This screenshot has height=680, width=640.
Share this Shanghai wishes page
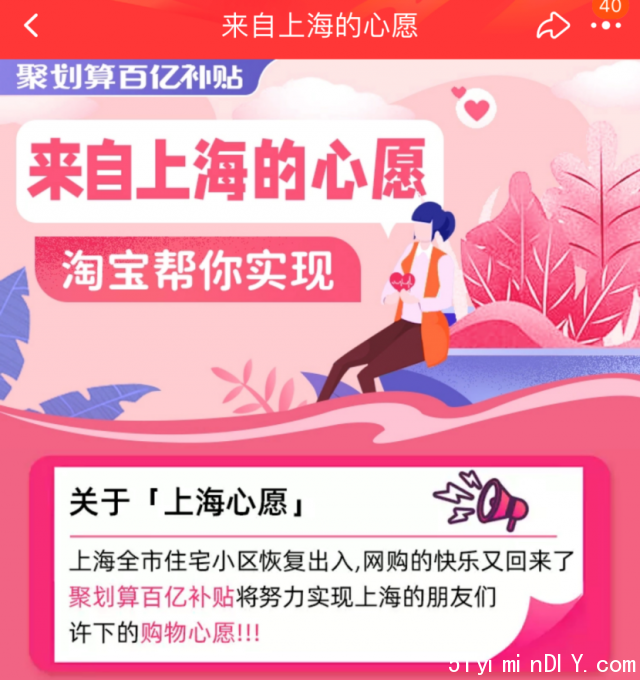pyautogui.click(x=552, y=26)
